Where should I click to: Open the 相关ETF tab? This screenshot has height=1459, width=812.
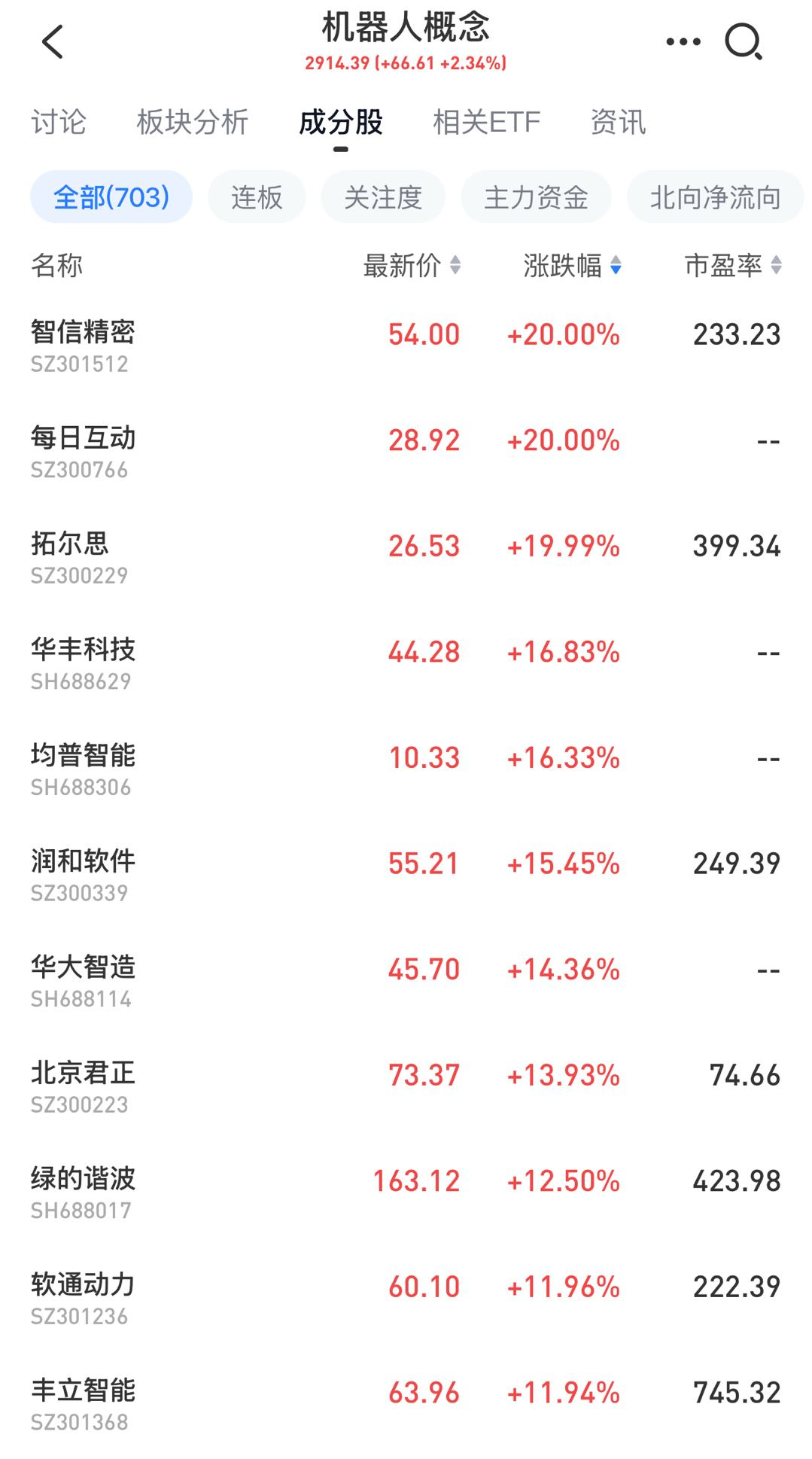click(x=486, y=122)
